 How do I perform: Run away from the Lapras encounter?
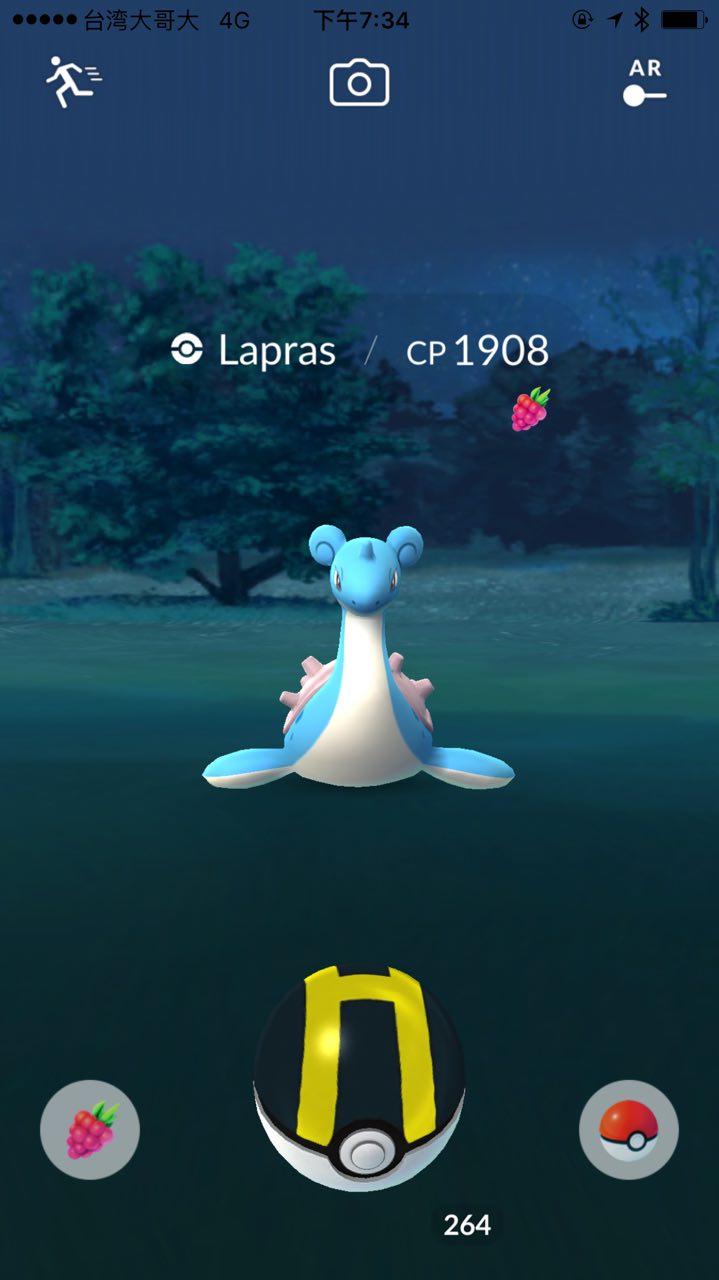point(74,83)
